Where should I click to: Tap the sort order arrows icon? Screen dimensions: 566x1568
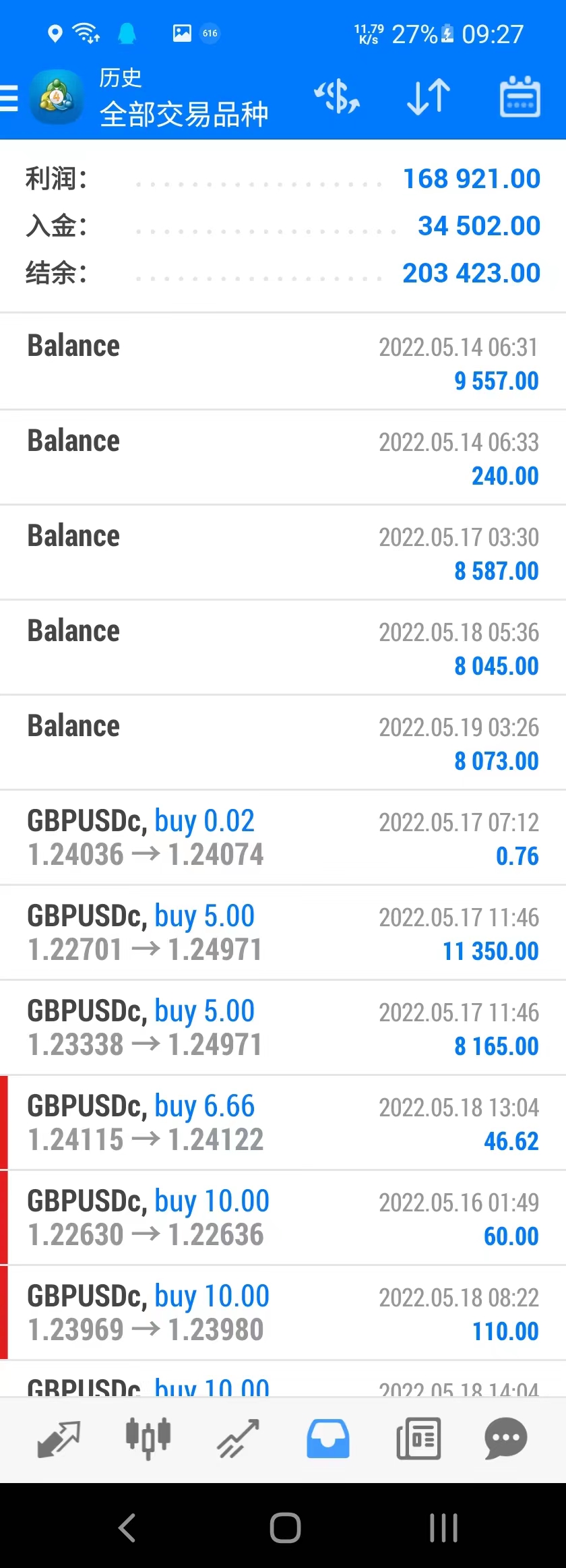[x=427, y=96]
